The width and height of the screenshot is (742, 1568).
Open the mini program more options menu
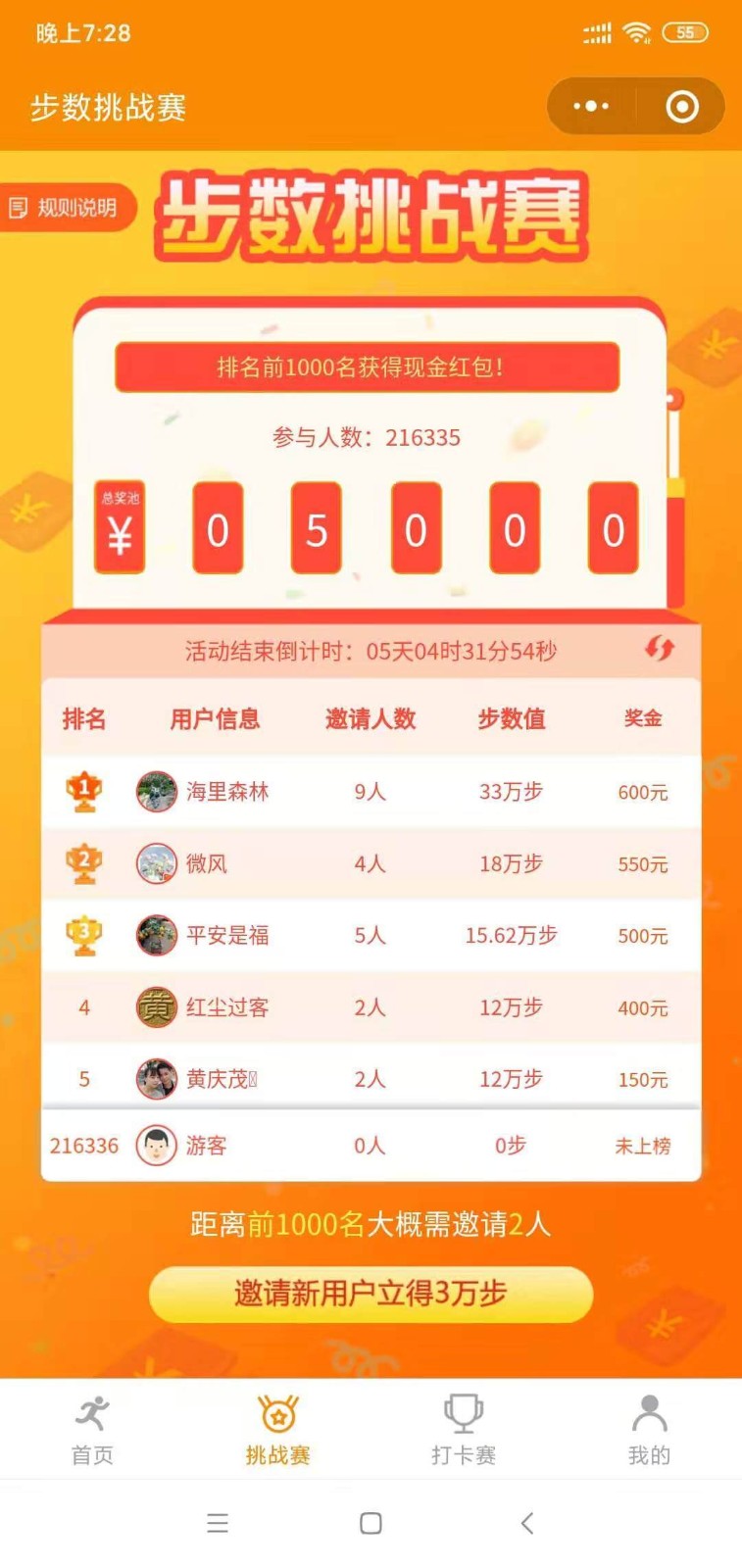click(x=591, y=106)
